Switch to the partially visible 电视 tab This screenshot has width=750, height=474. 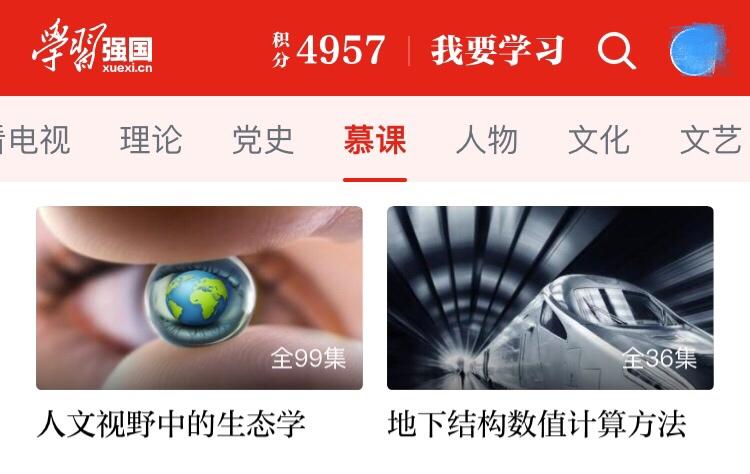click(x=35, y=140)
